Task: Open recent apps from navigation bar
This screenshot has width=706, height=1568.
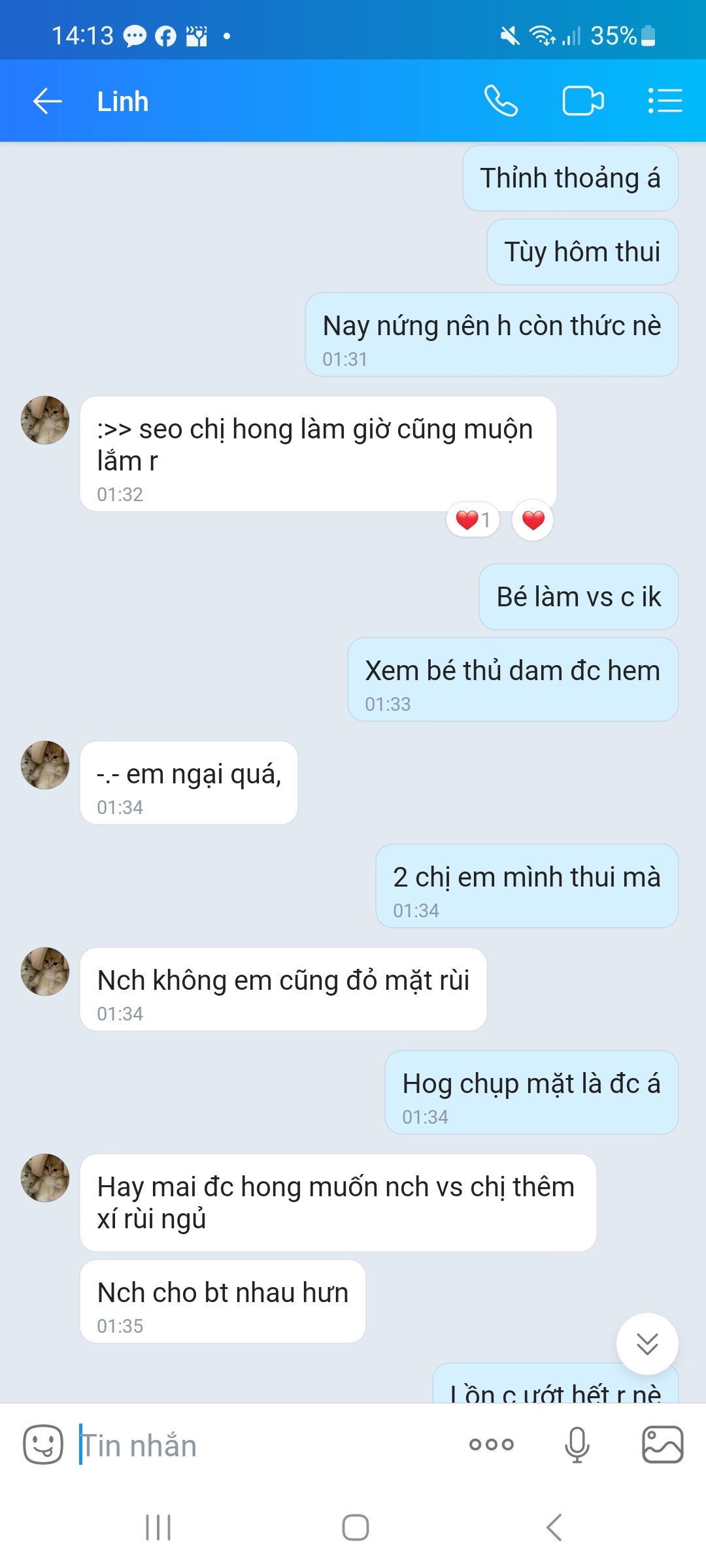Action: 158,1527
